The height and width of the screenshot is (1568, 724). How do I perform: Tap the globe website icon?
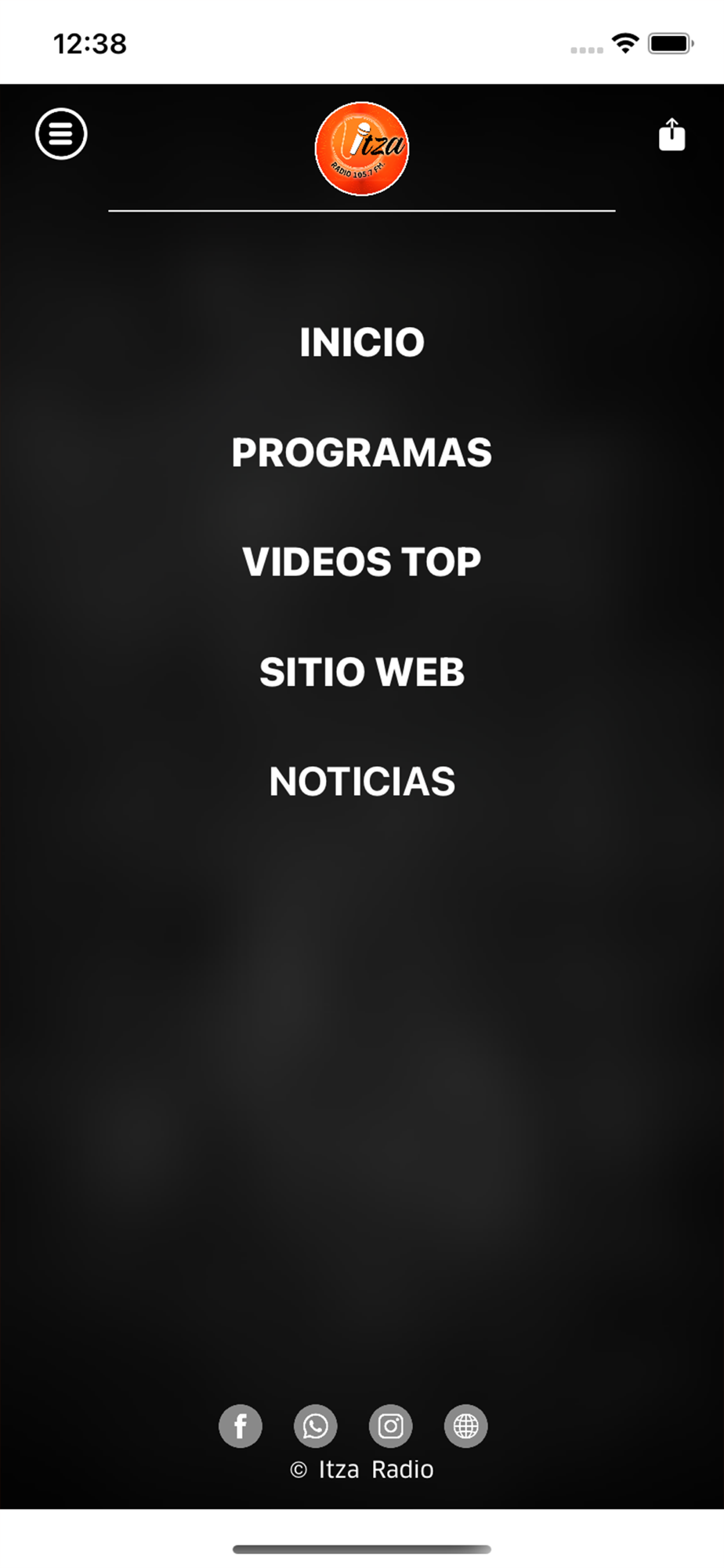click(x=466, y=1425)
